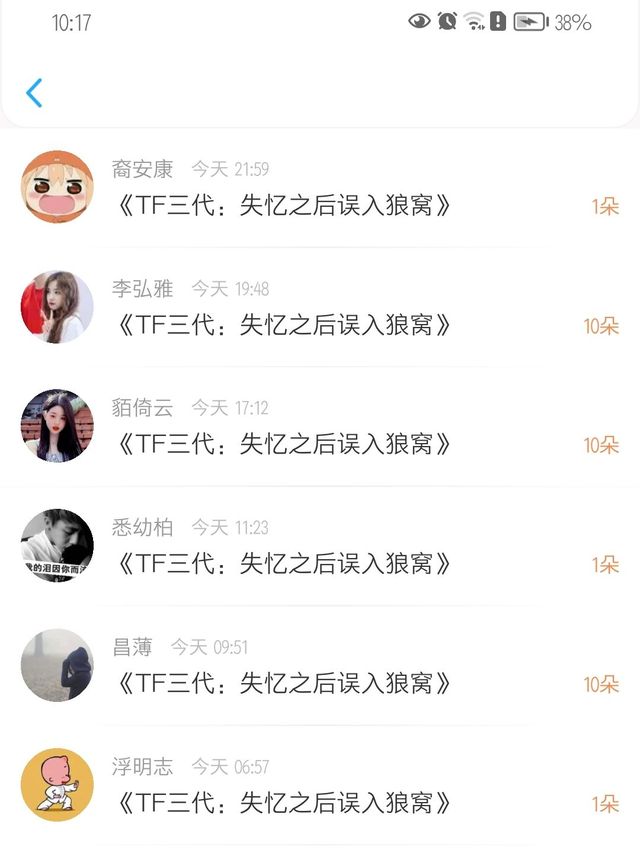View 昌薄's profile avatar
640x853 pixels.
pyautogui.click(x=57, y=665)
